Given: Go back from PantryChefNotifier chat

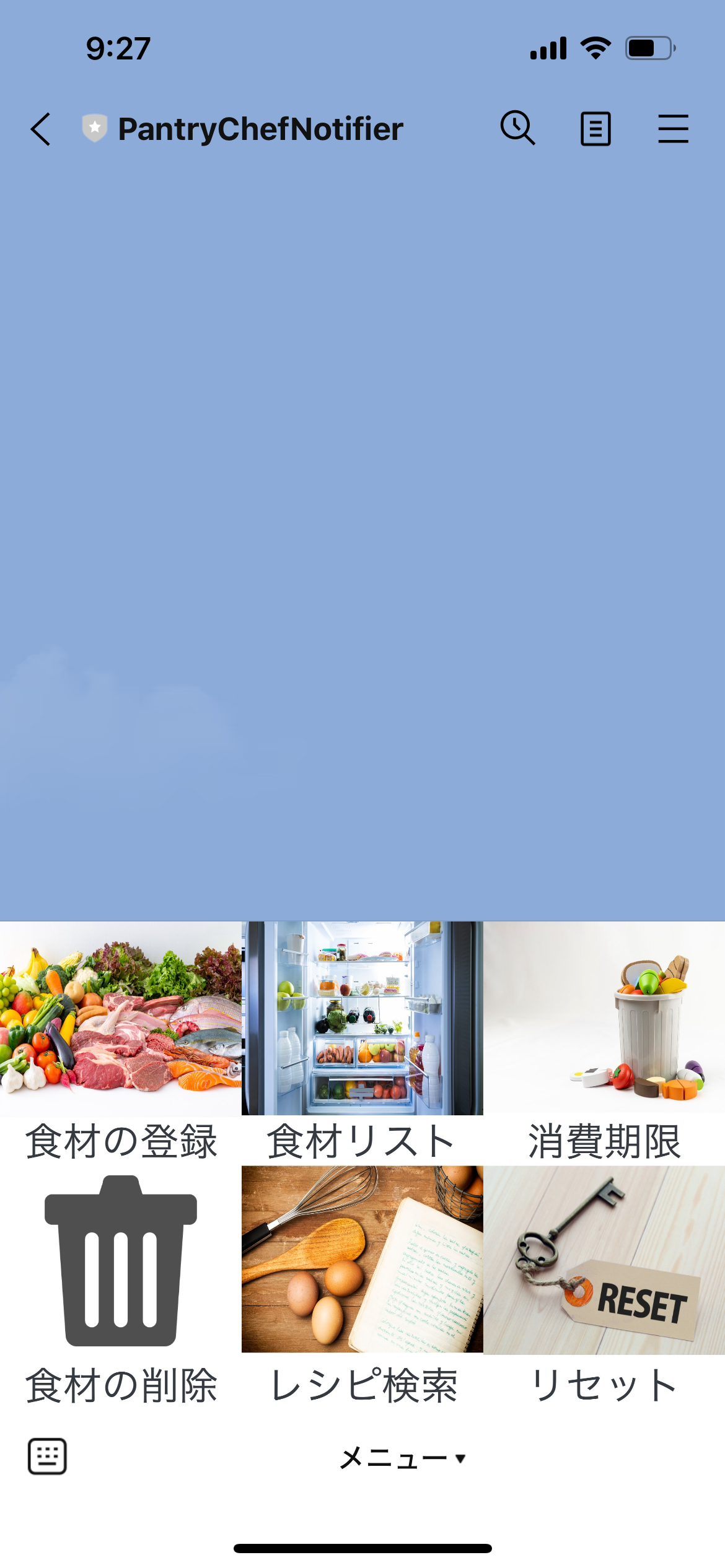Looking at the screenshot, I should tap(41, 129).
